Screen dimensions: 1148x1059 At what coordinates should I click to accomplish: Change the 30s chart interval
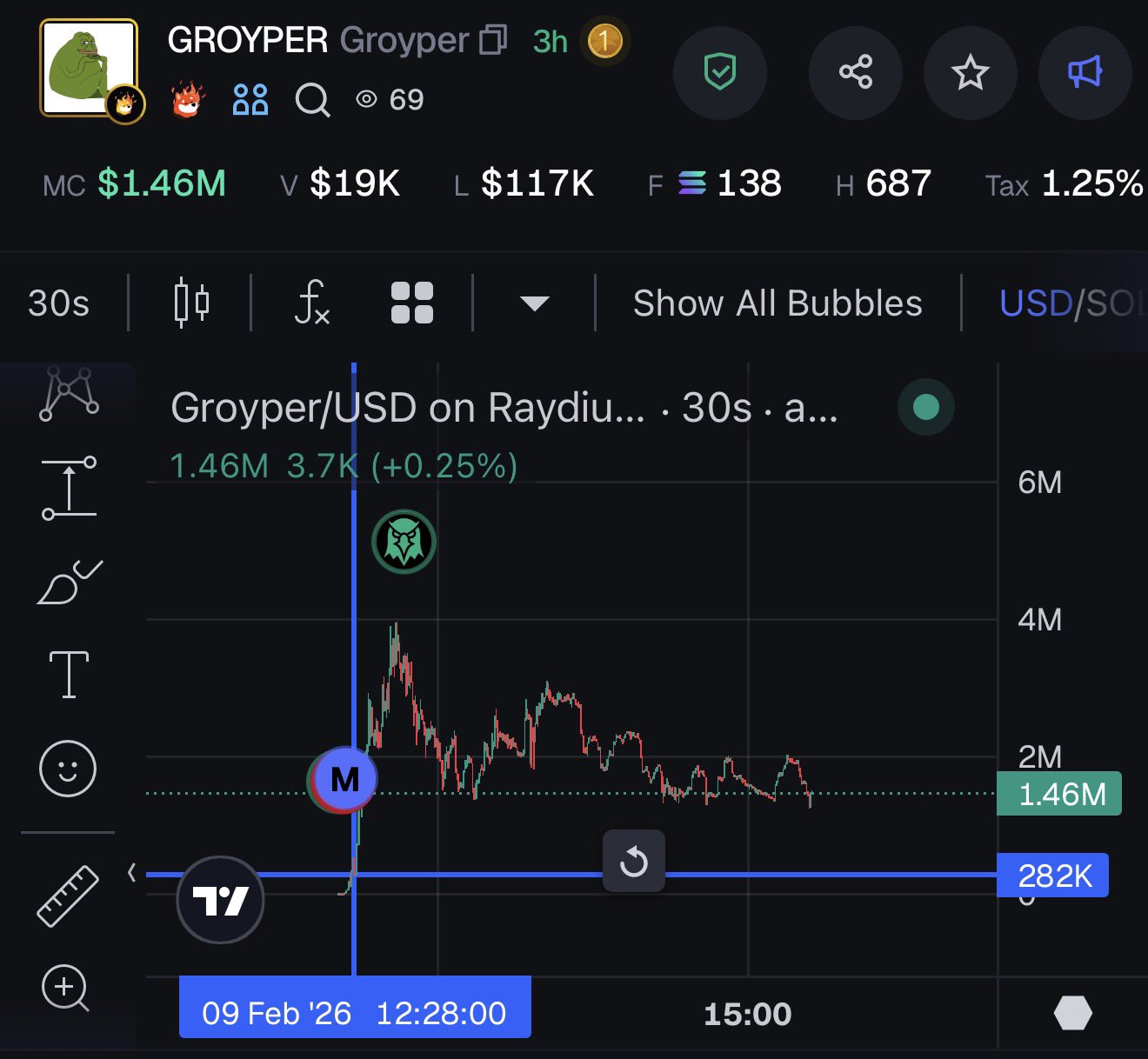click(58, 303)
